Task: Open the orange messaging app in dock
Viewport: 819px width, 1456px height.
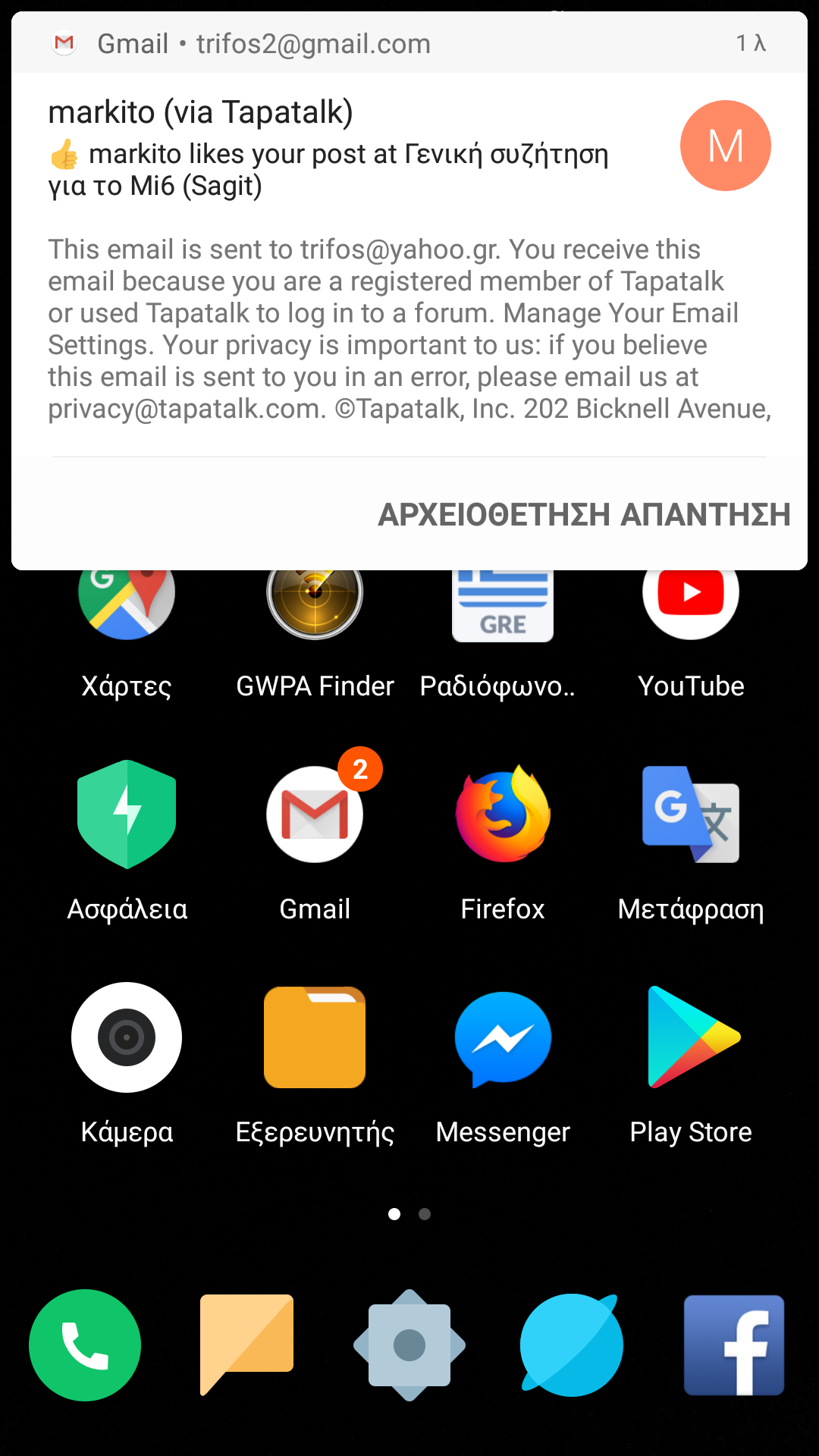Action: (x=246, y=1345)
